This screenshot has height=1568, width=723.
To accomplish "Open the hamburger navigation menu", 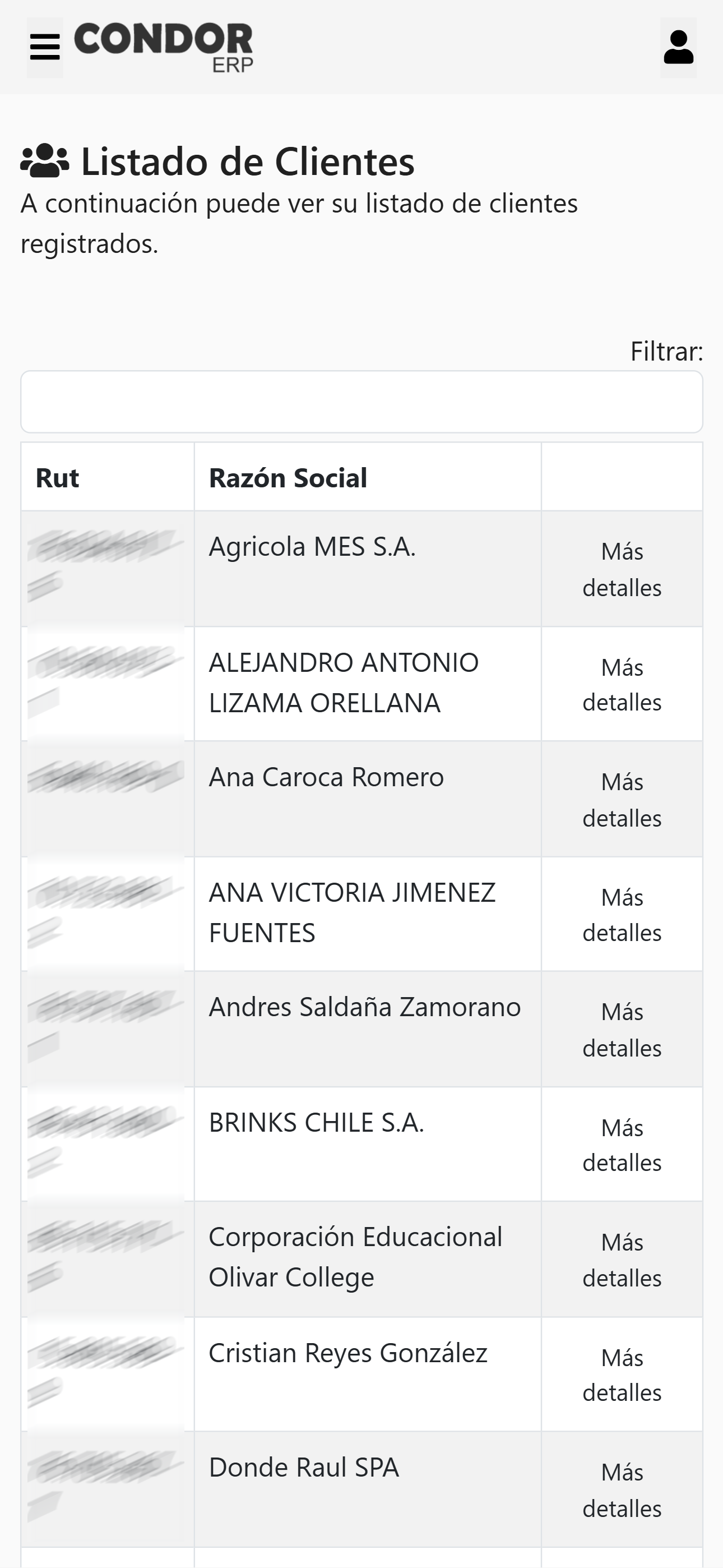I will coord(45,48).
